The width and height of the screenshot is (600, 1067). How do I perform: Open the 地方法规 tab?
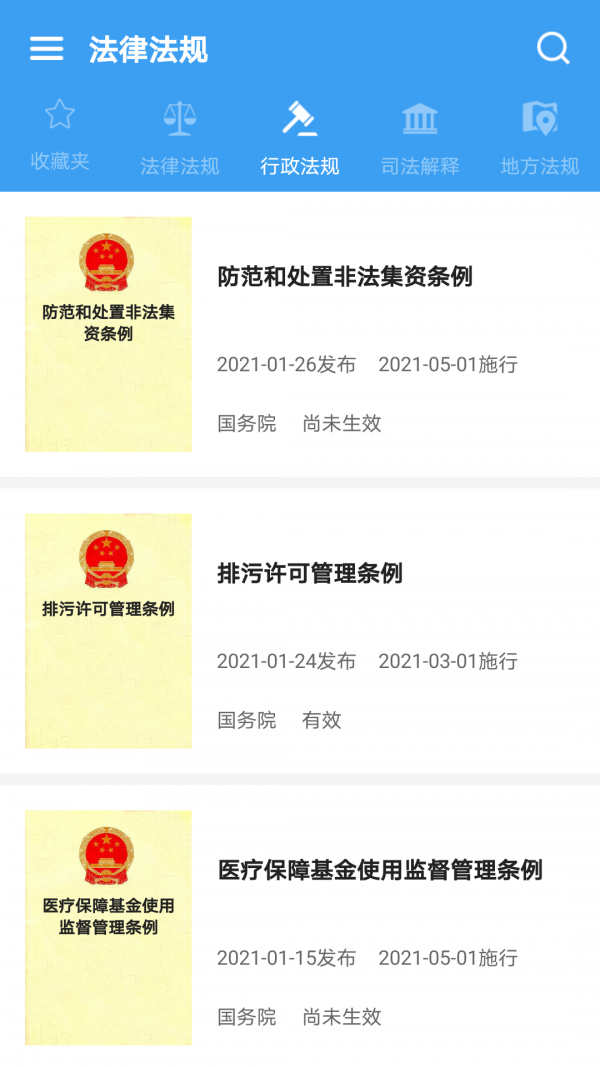540,138
